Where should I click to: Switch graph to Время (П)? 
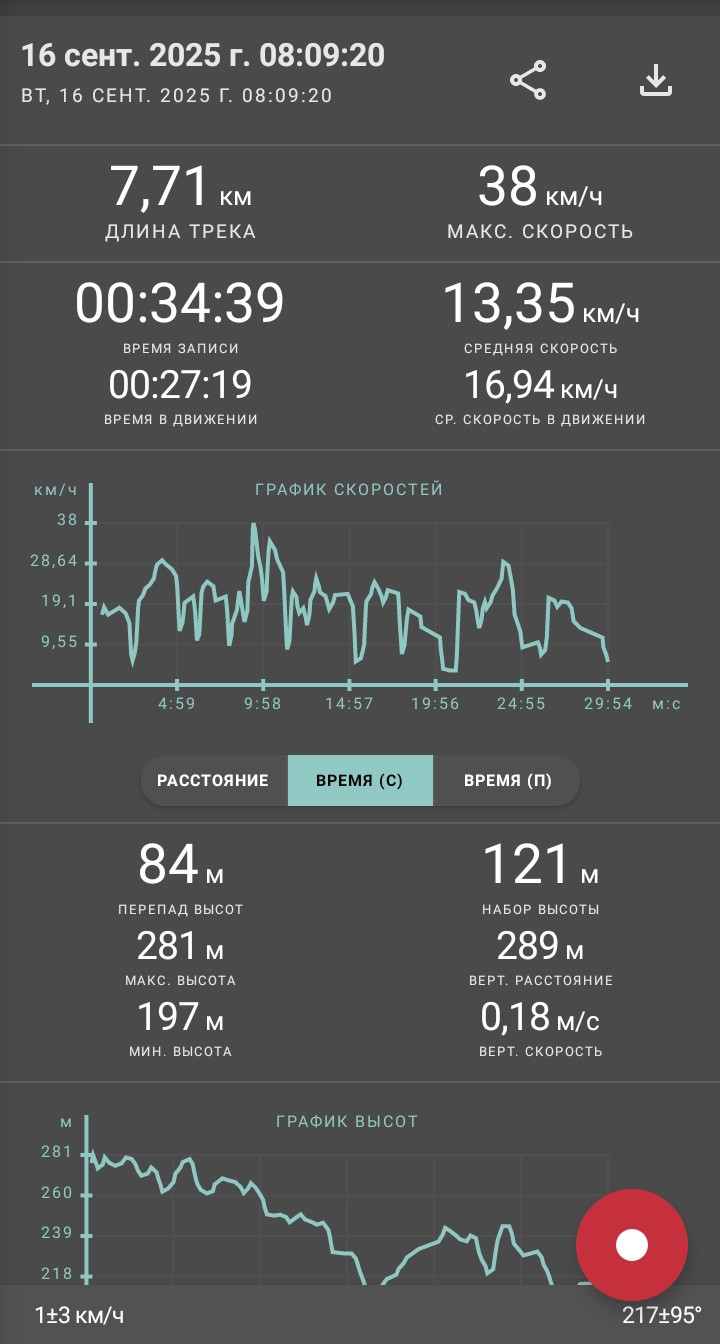(507, 781)
